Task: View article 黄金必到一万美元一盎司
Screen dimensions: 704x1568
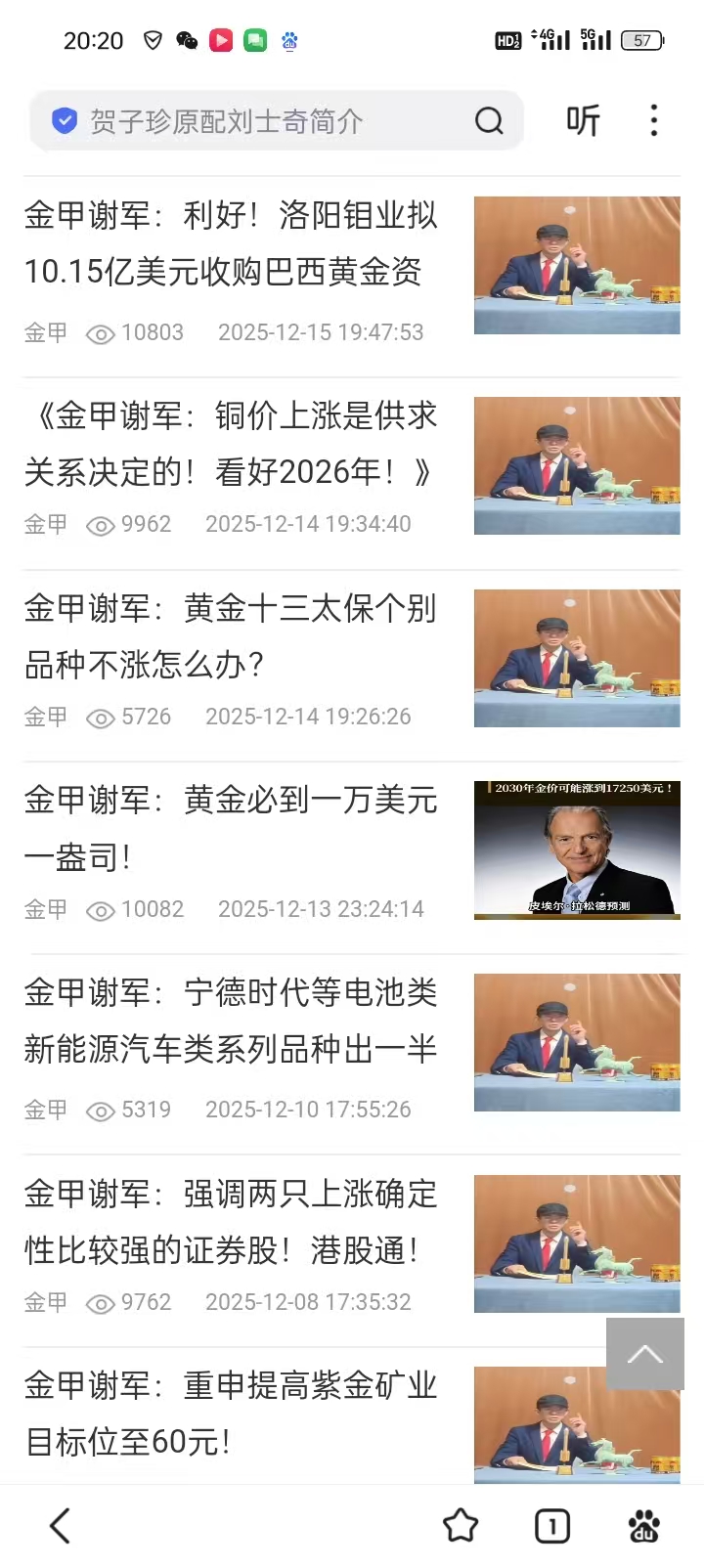Action: [x=231, y=828]
